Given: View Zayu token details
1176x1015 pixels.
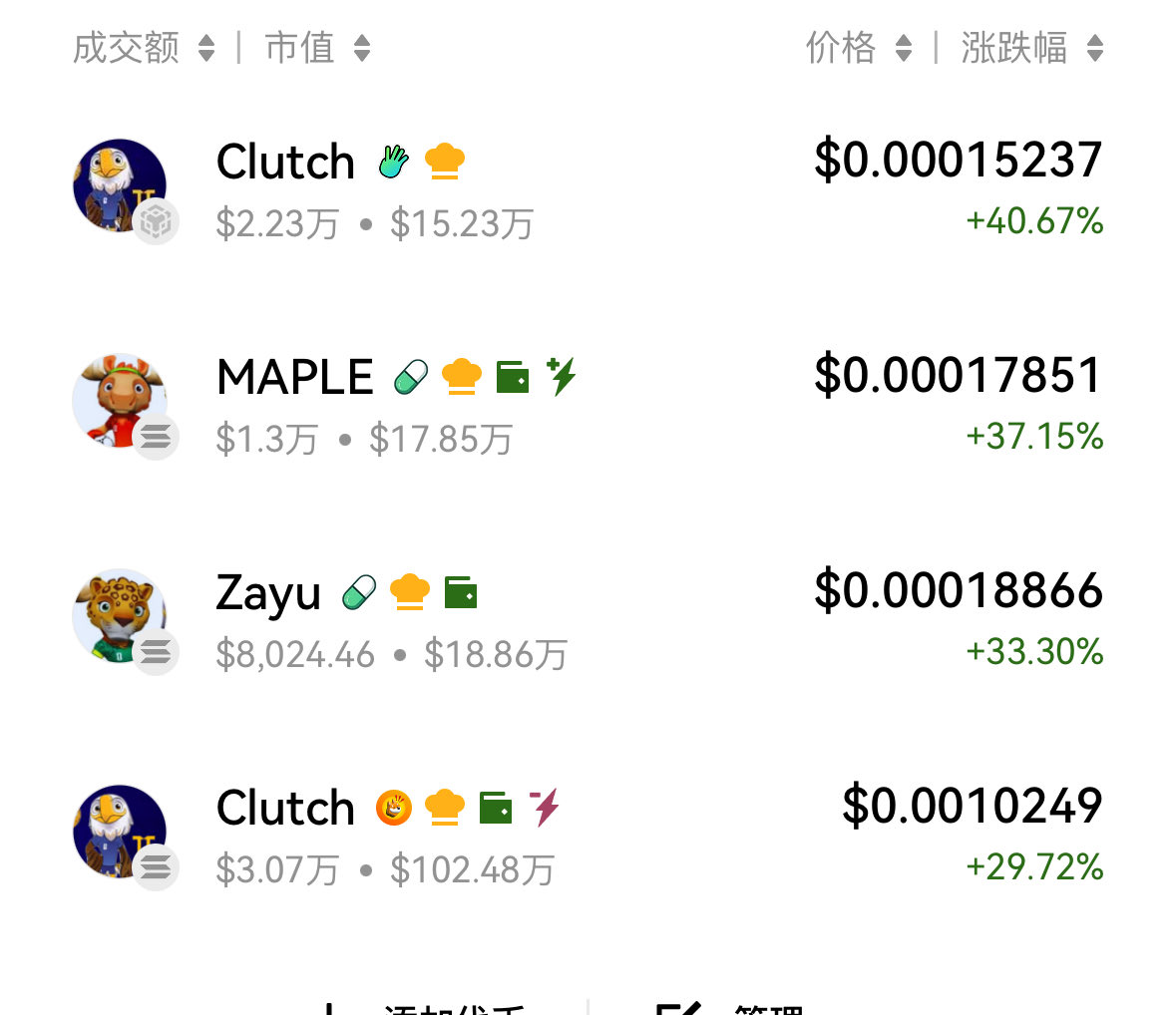Looking at the screenshot, I should point(588,620).
